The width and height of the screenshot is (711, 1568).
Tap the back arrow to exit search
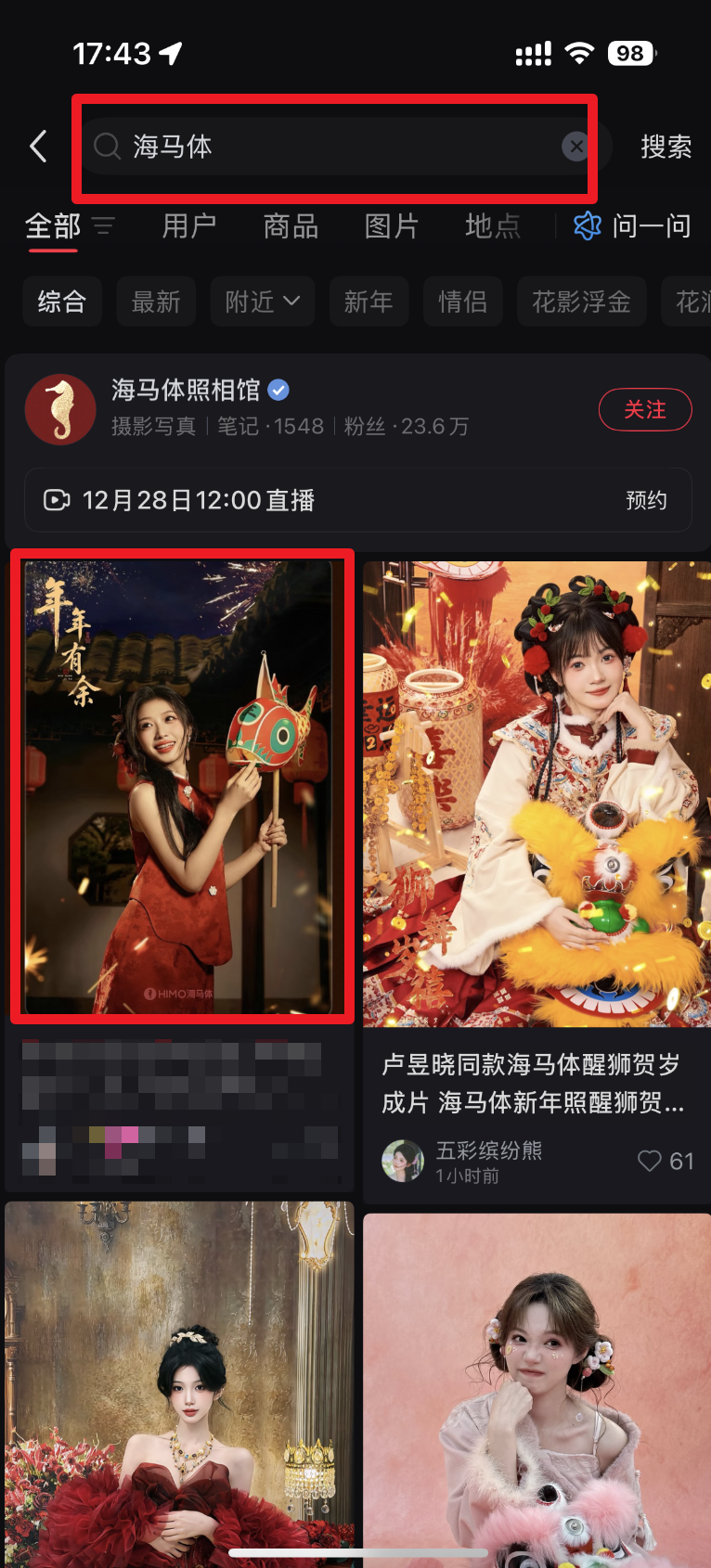click(x=37, y=146)
